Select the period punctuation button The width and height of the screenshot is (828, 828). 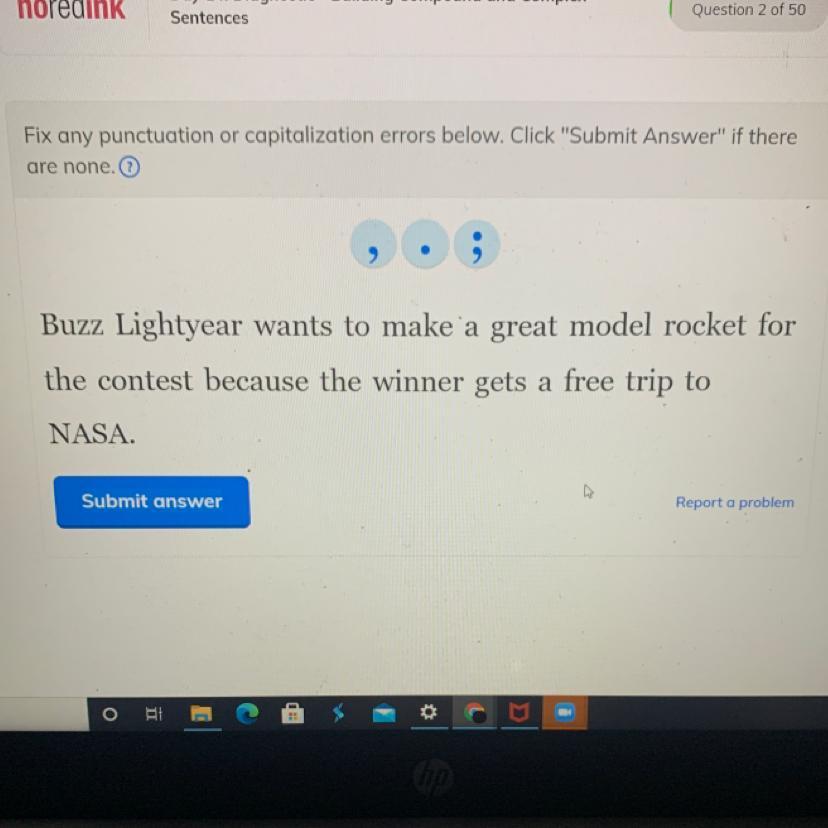tap(425, 246)
